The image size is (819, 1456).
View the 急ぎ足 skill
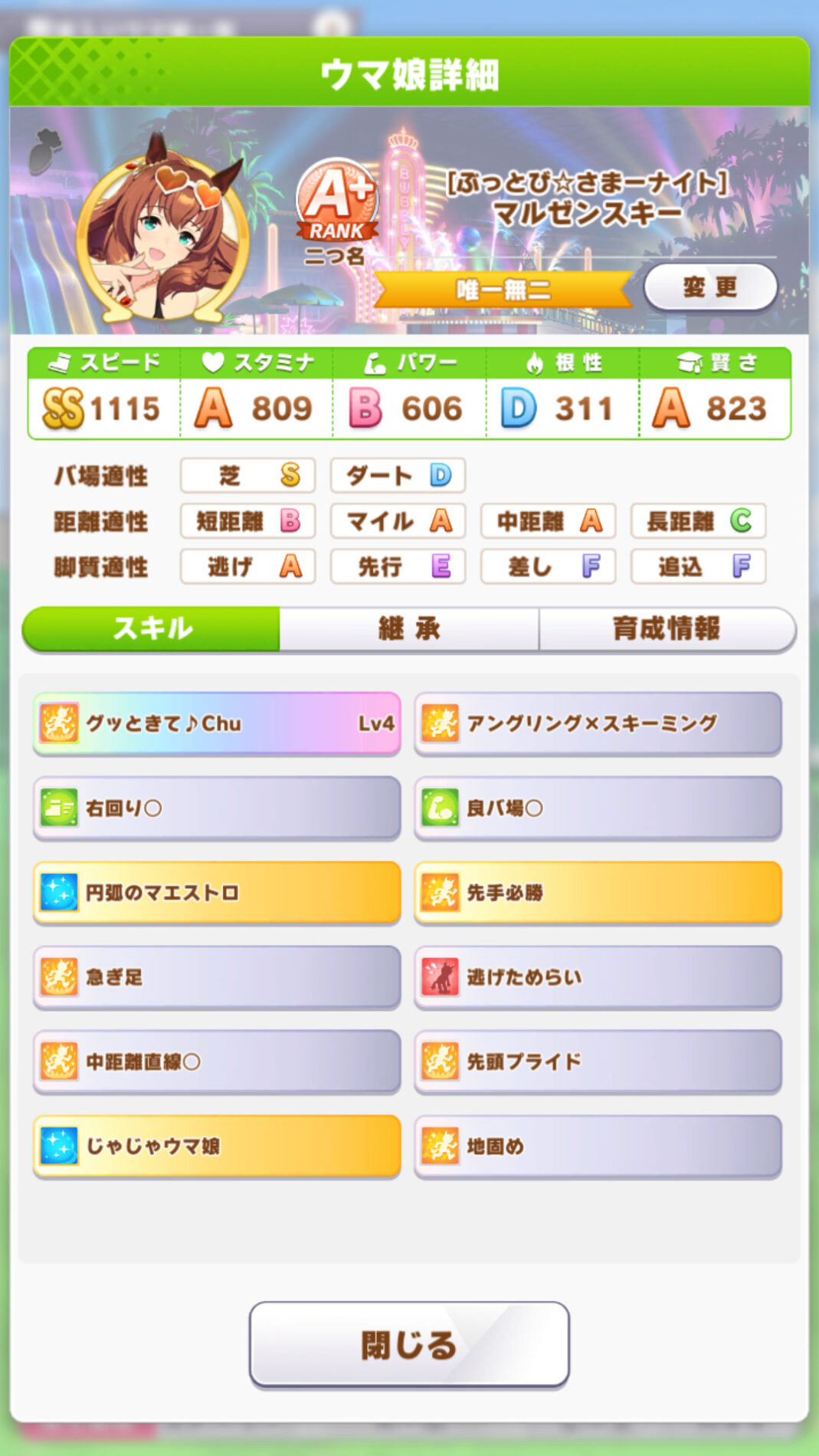[x=217, y=977]
